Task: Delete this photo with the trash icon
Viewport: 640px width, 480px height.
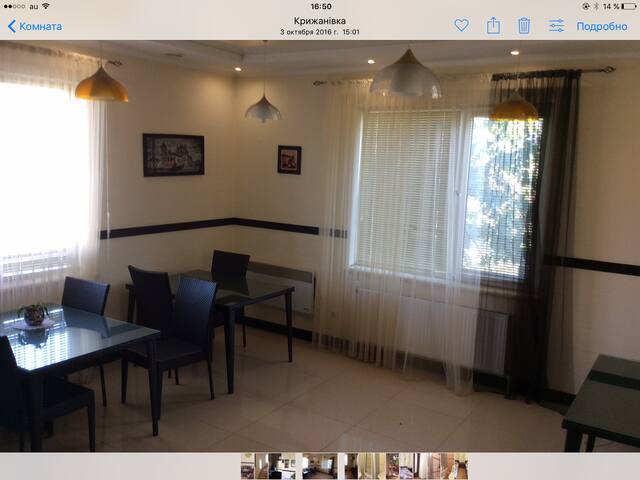Action: point(524,26)
